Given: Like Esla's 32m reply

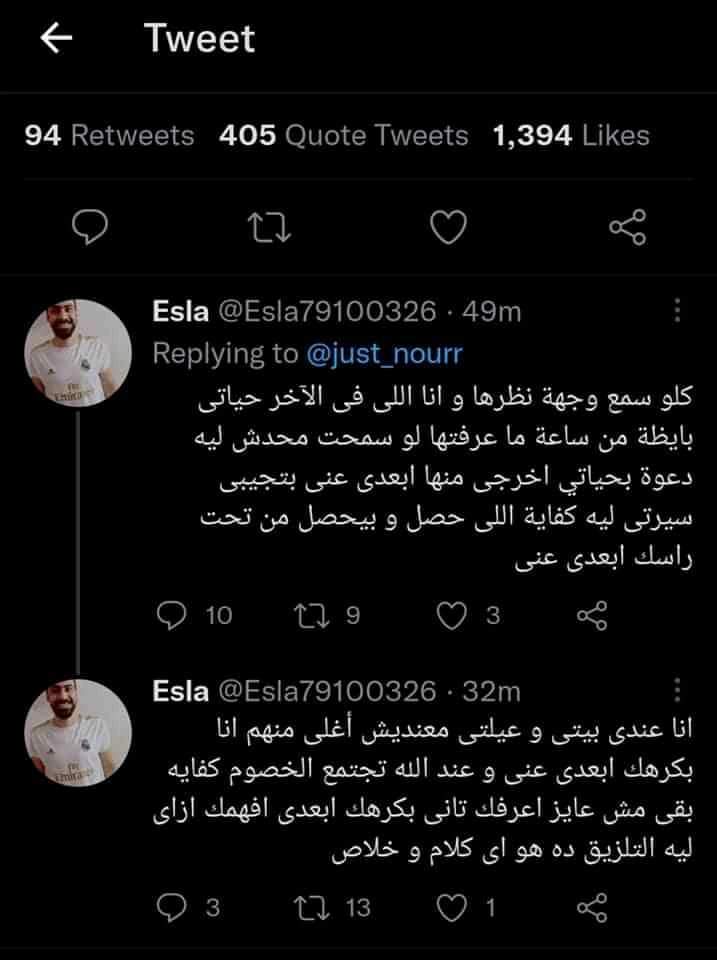Looking at the screenshot, I should [455, 907].
